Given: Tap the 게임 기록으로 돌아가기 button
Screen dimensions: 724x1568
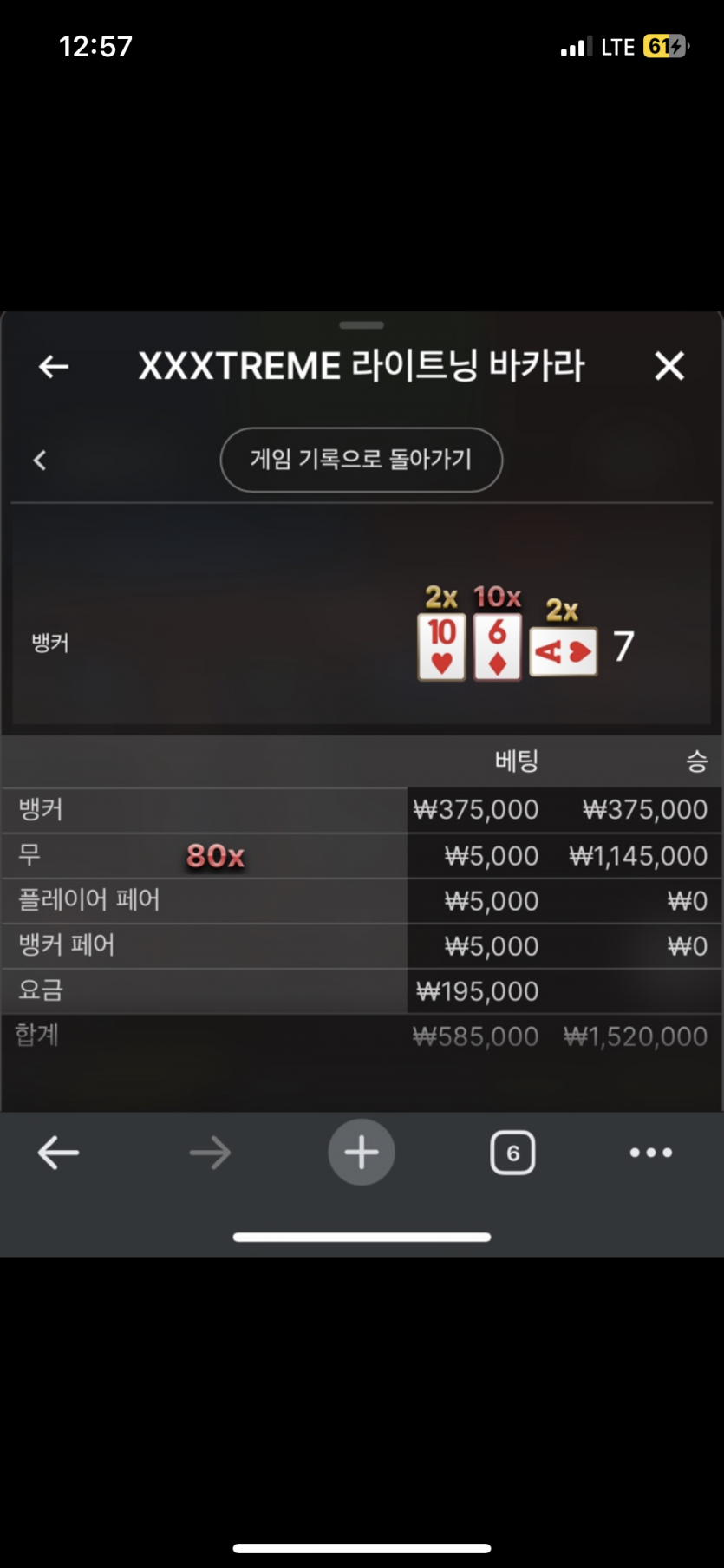Looking at the screenshot, I should pyautogui.click(x=362, y=460).
